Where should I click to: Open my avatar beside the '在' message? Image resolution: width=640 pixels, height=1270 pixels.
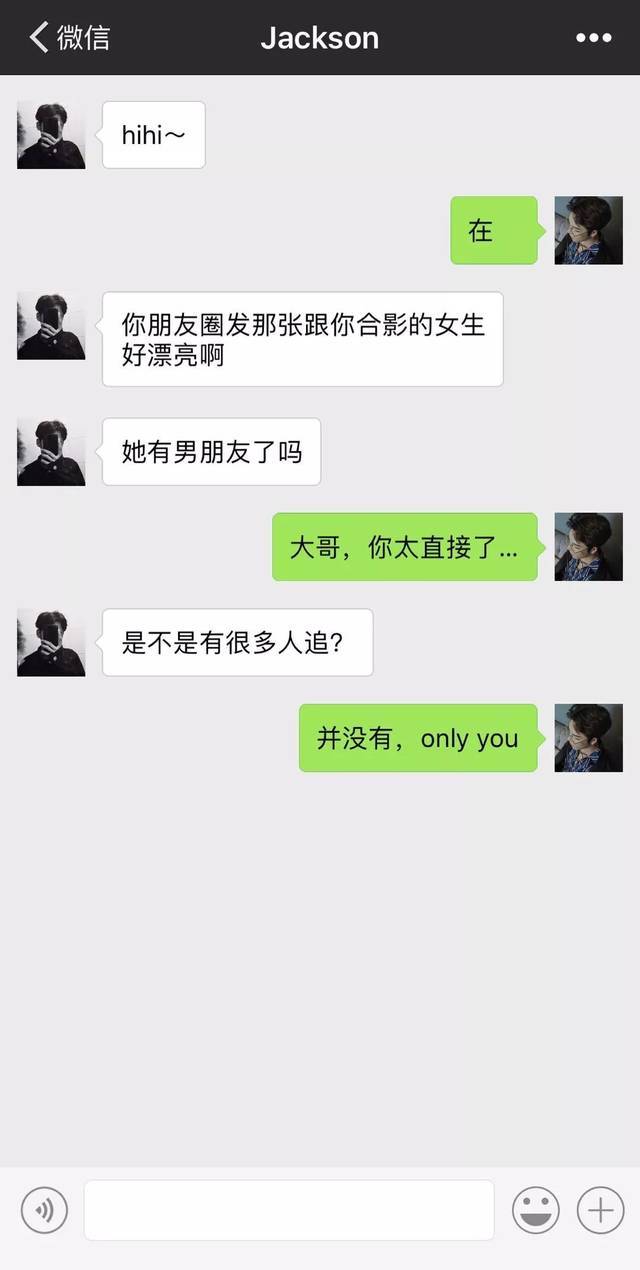point(588,230)
